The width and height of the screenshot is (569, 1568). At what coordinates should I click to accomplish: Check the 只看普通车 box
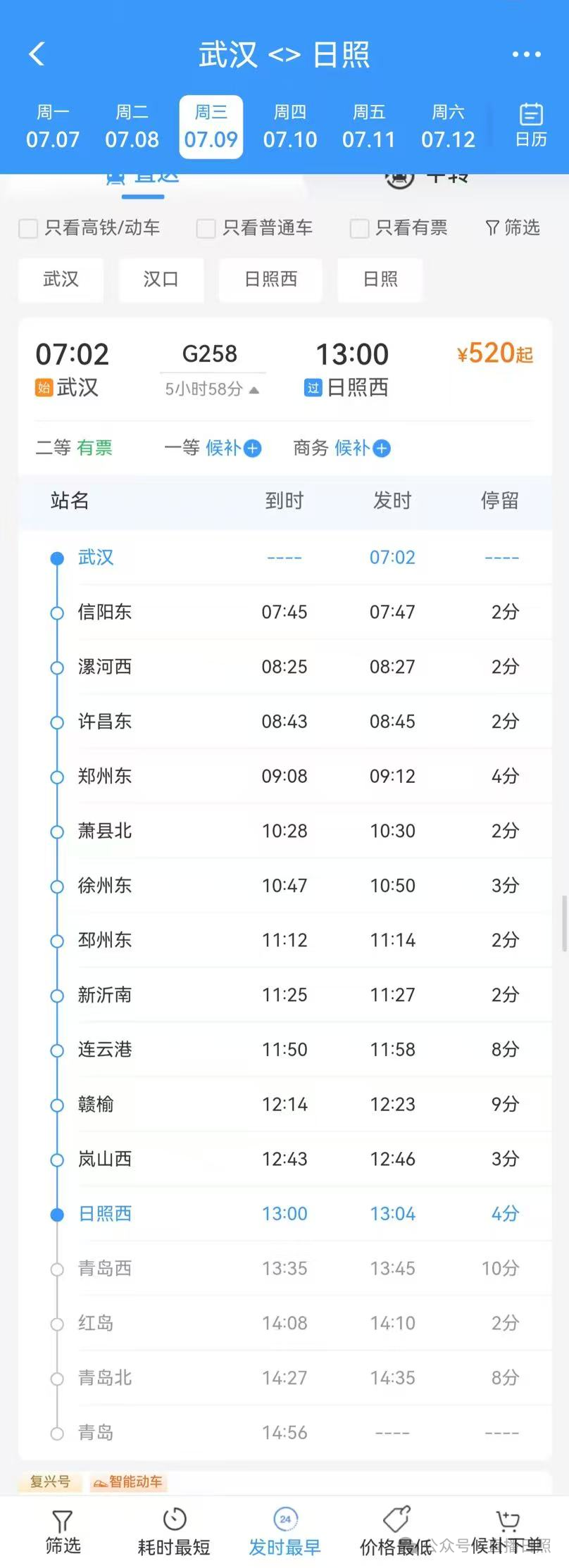tap(206, 228)
